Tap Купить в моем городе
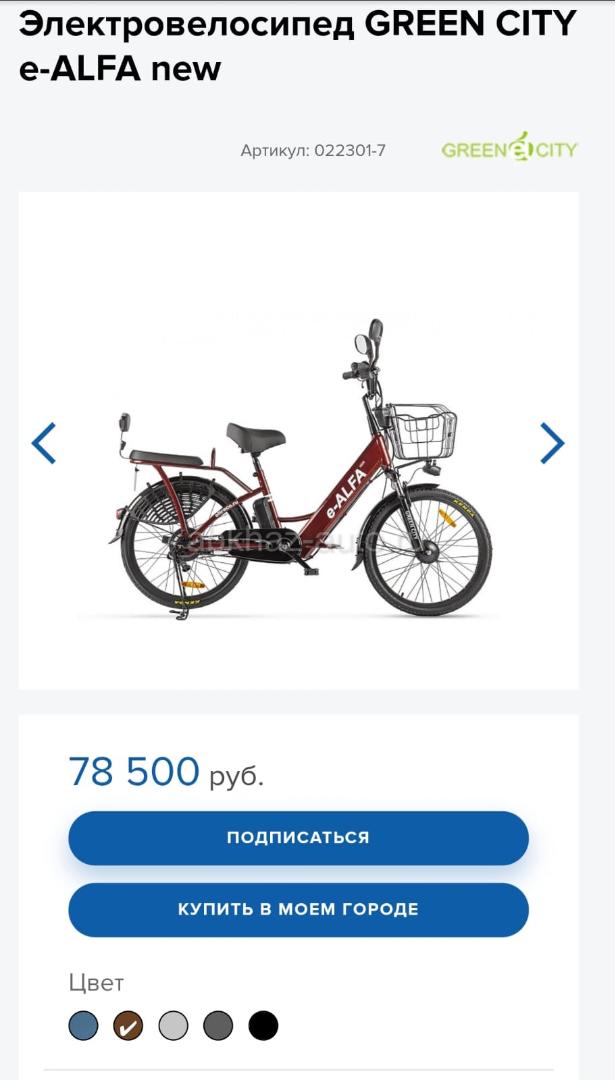This screenshot has height=1080, width=615. [298, 910]
